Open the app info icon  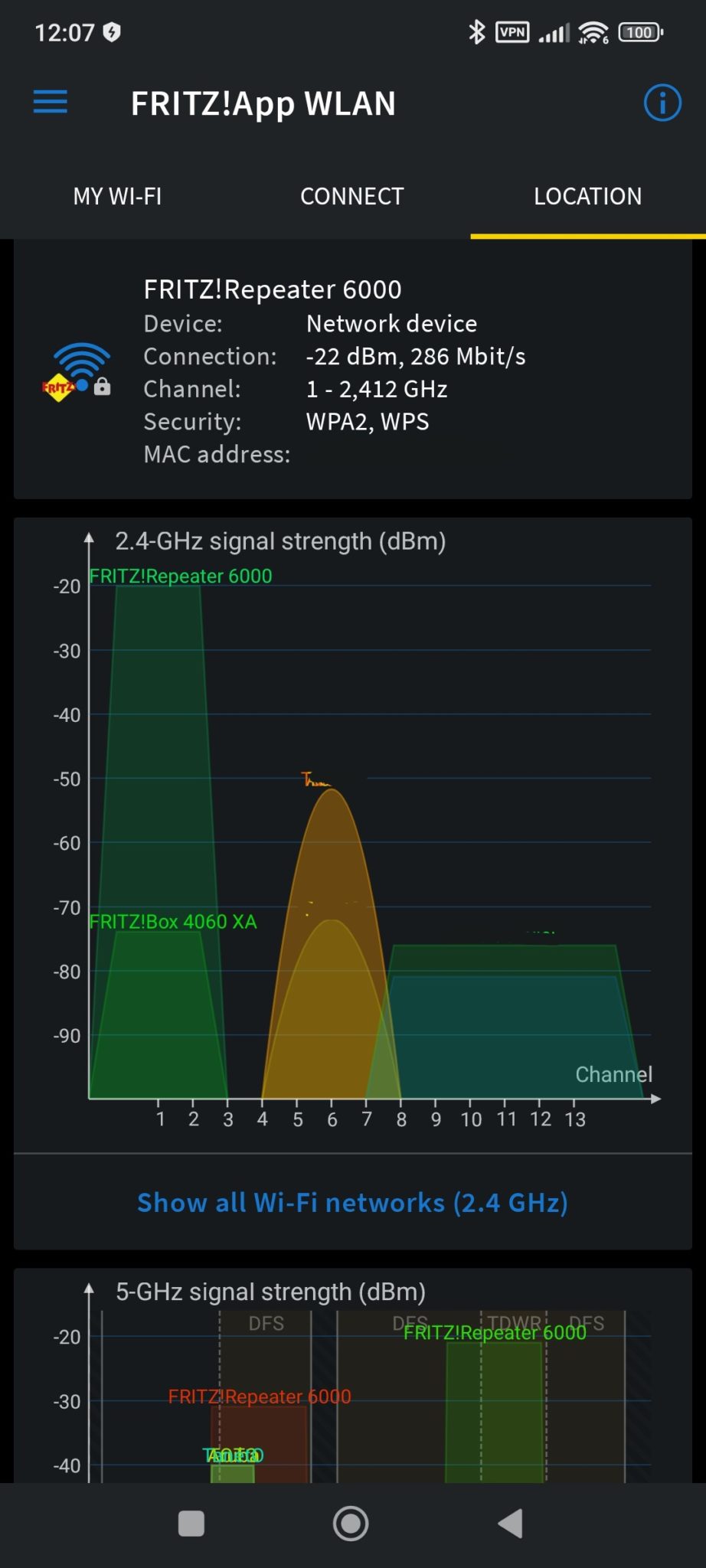pos(662,103)
